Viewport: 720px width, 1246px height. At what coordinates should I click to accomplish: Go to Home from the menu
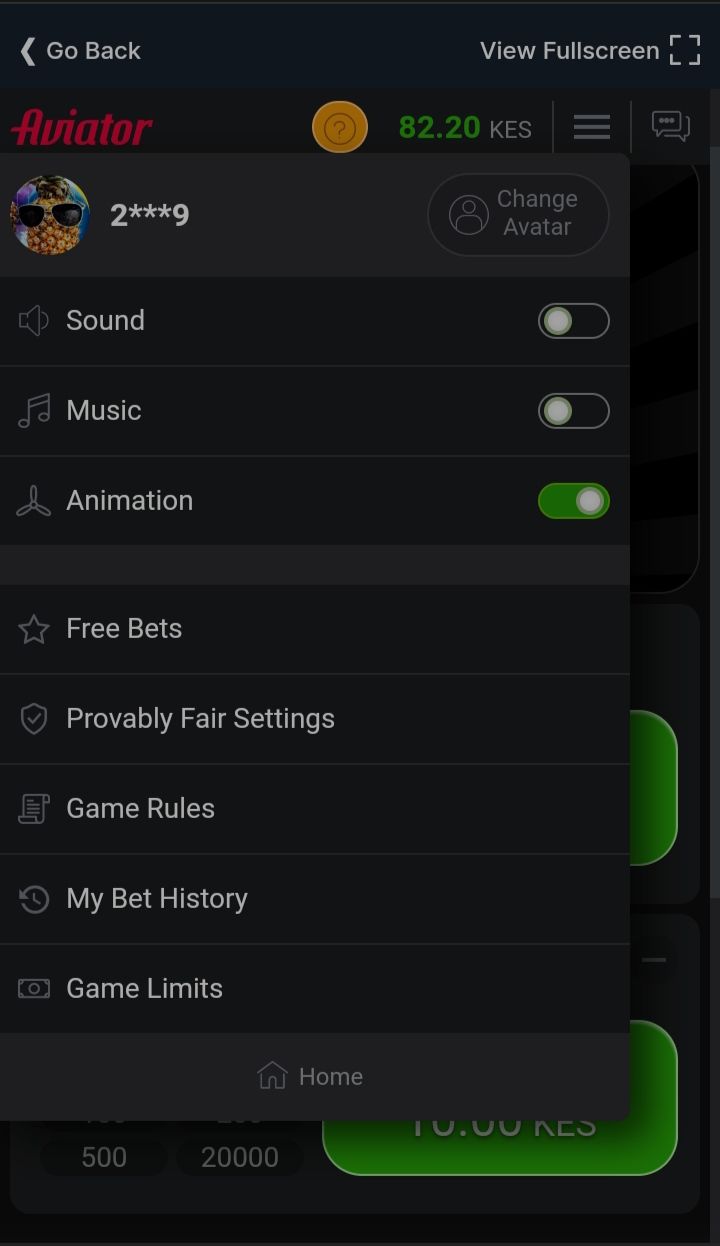point(311,1077)
